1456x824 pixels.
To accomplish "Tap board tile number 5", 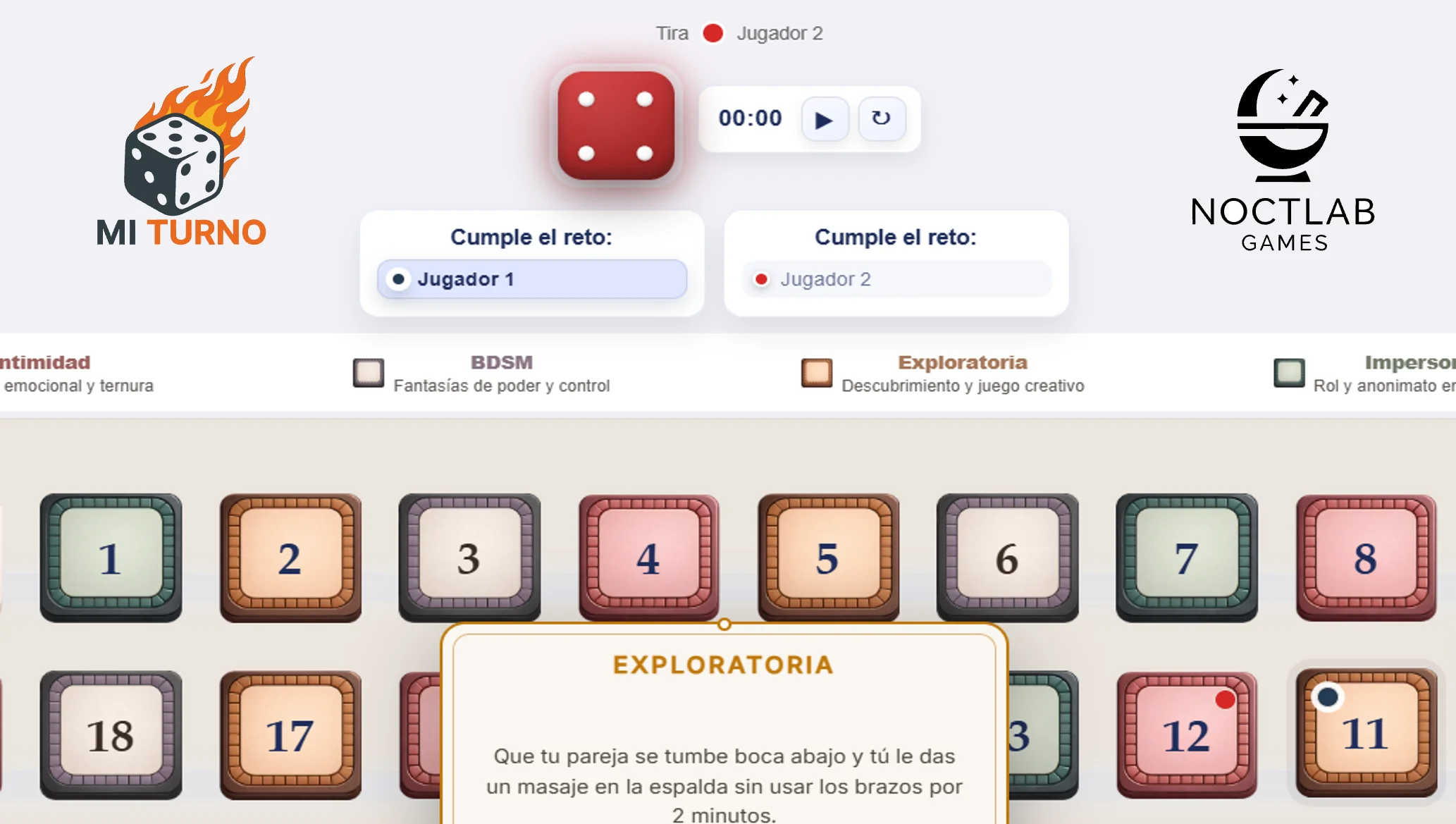I will tap(828, 558).
